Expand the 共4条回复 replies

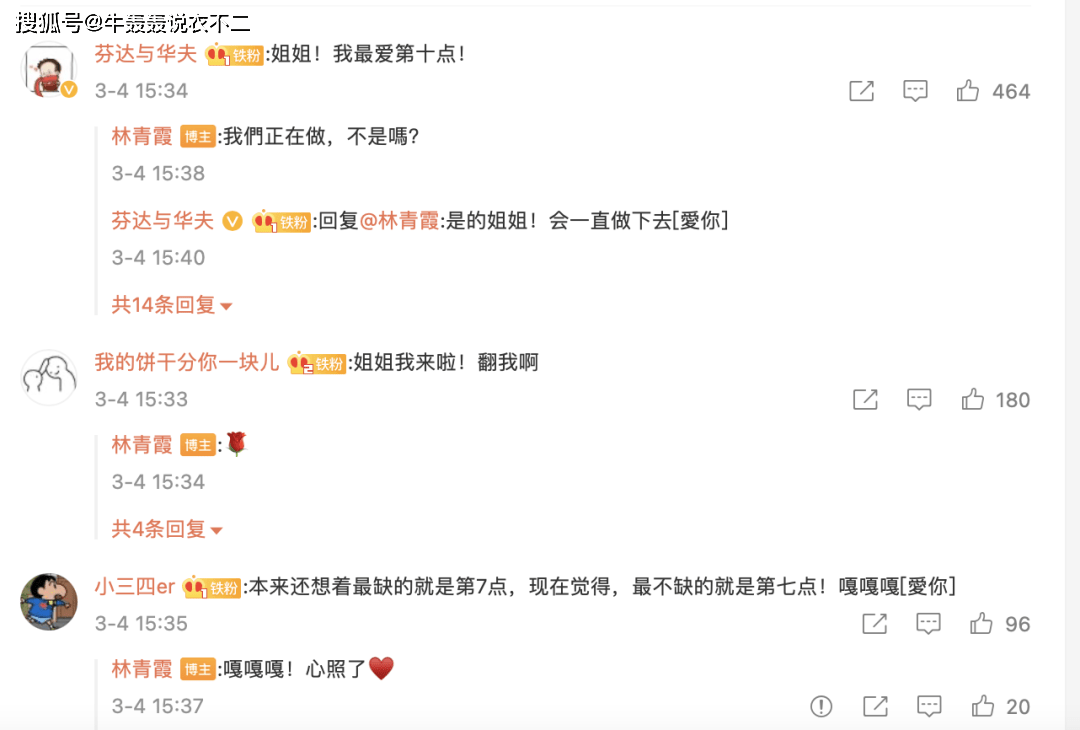click(166, 529)
